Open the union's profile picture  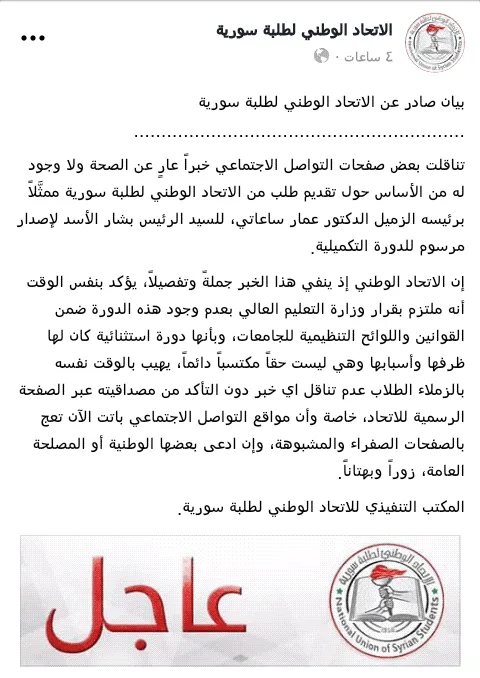pyautogui.click(x=435, y=42)
